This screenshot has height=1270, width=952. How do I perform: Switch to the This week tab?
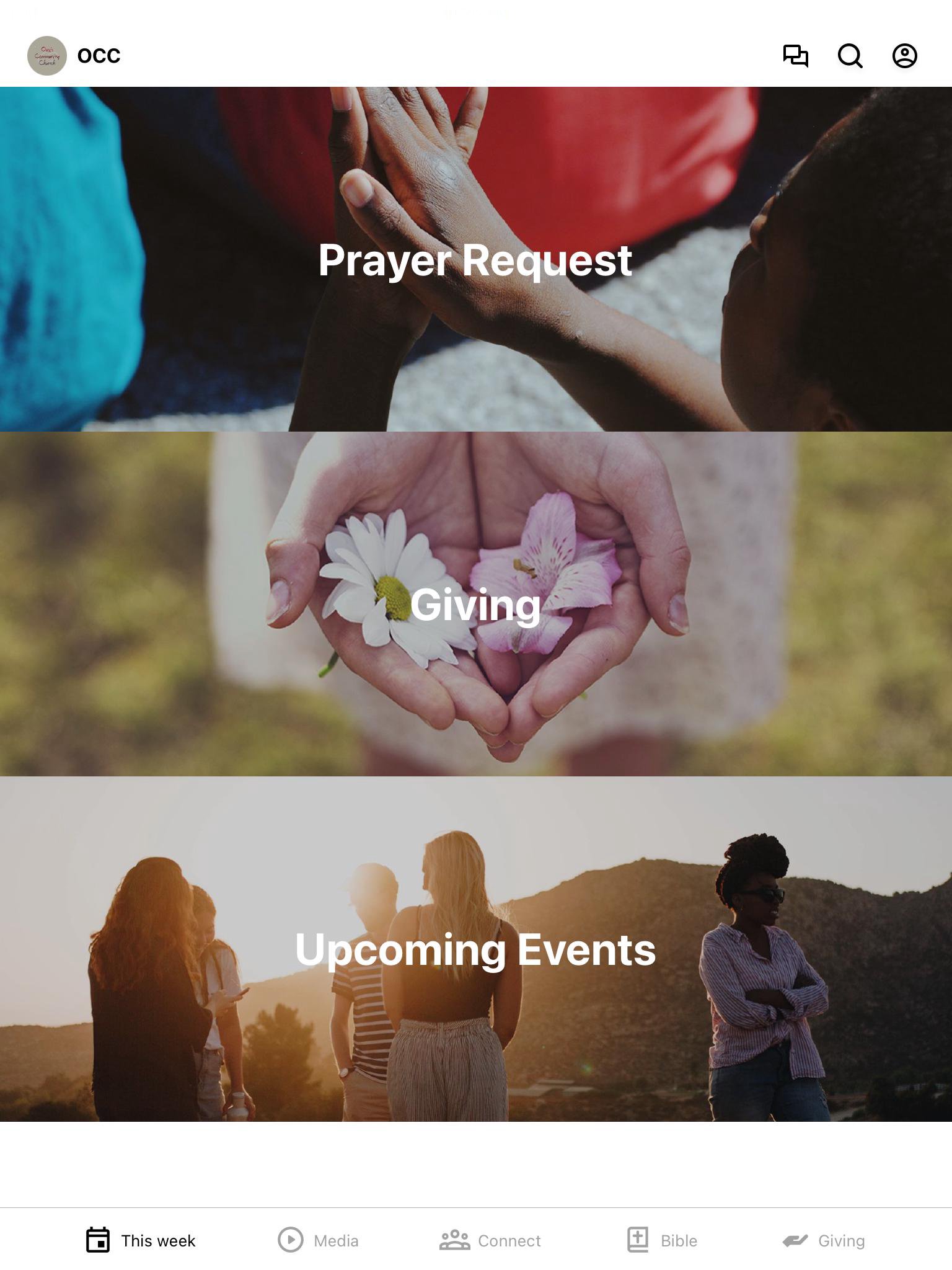pos(141,1240)
